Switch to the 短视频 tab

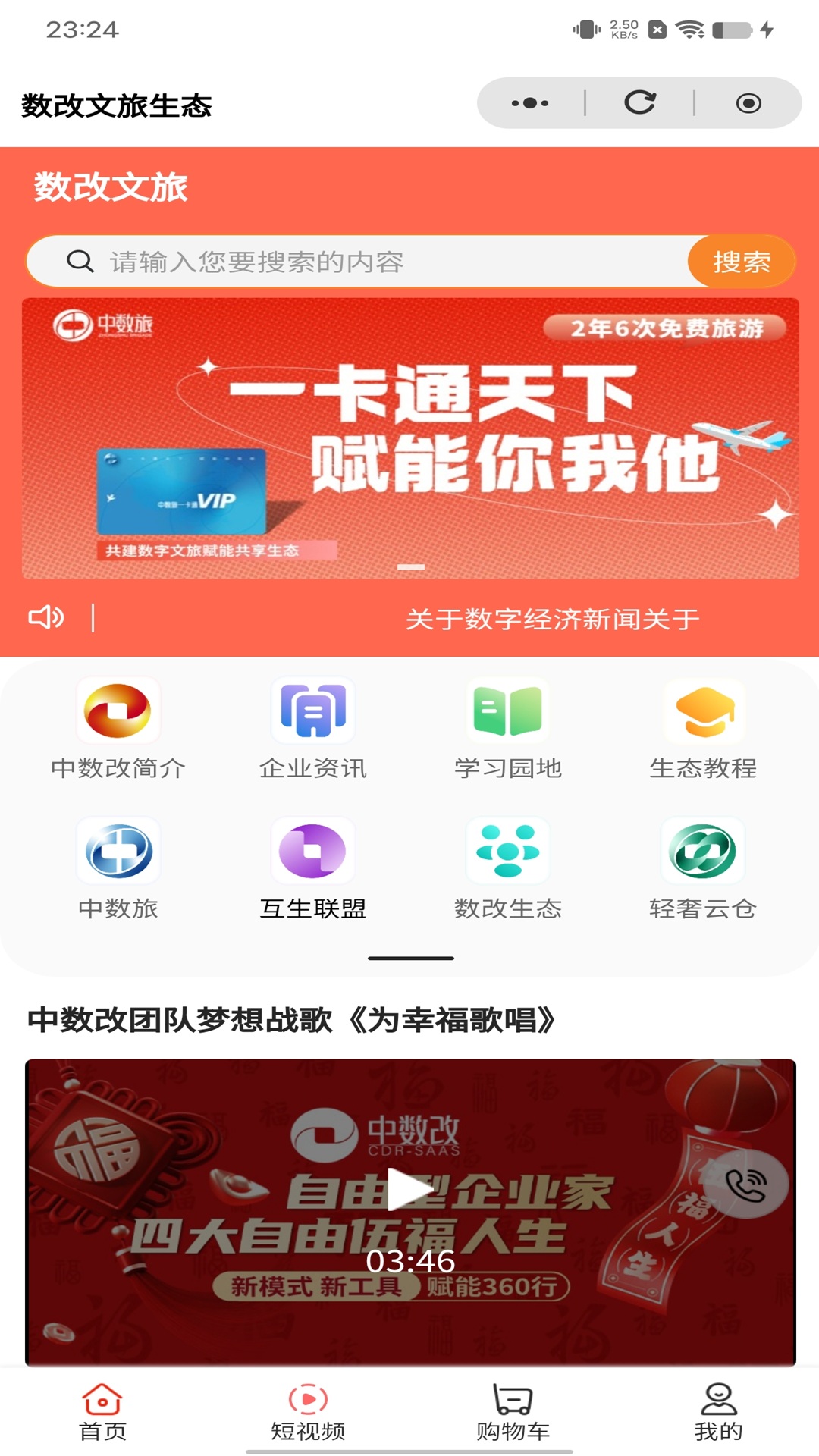[308, 1413]
